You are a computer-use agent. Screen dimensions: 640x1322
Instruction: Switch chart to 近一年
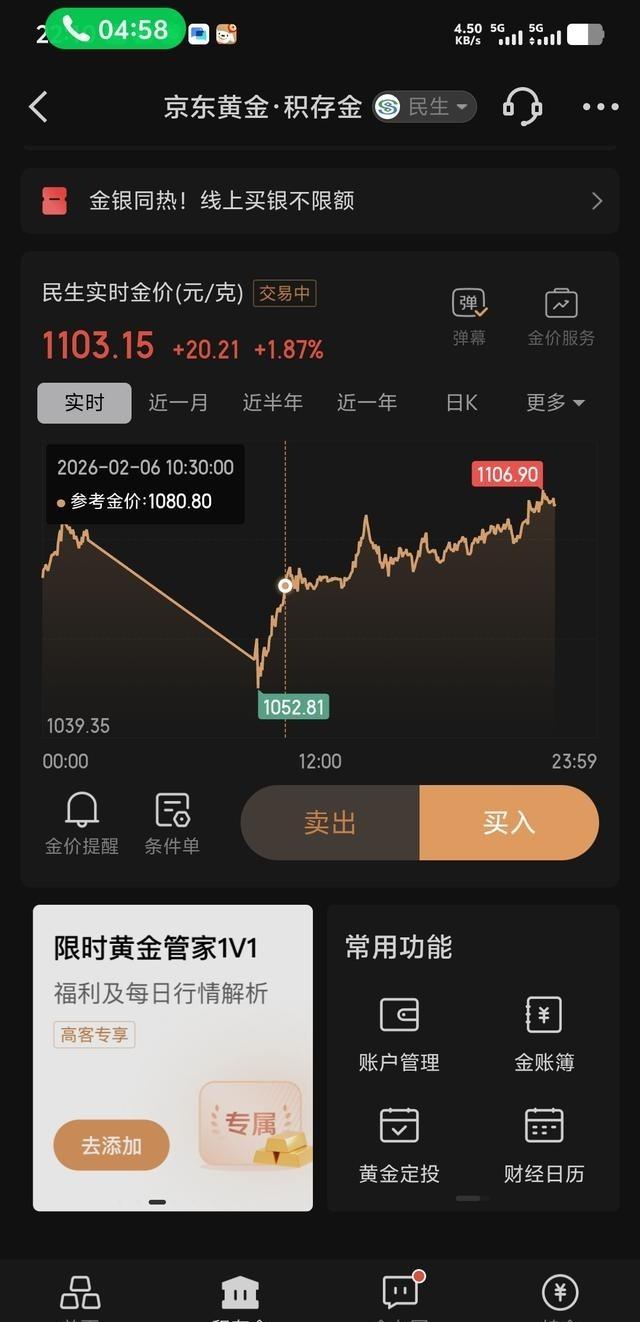[x=366, y=403]
